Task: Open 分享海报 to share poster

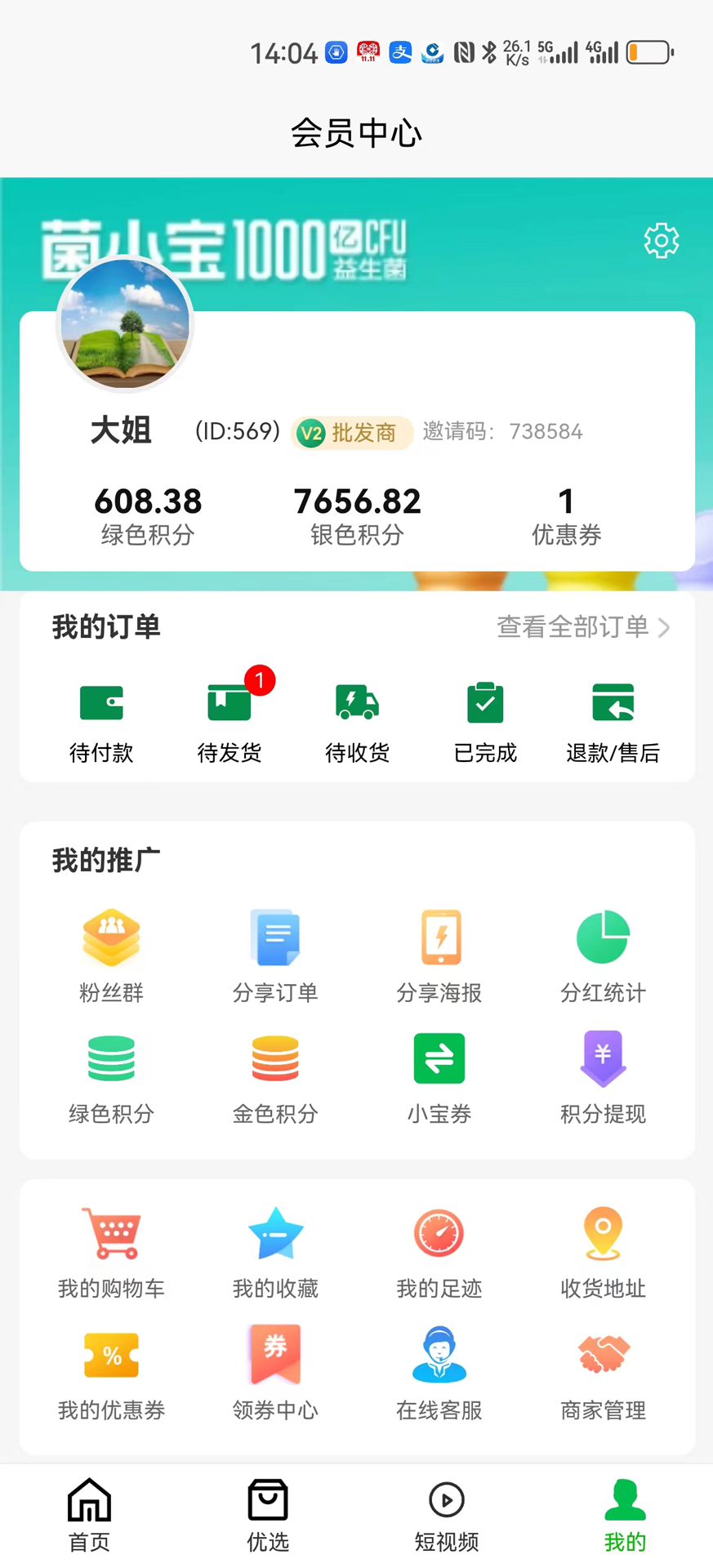Action: click(x=439, y=955)
